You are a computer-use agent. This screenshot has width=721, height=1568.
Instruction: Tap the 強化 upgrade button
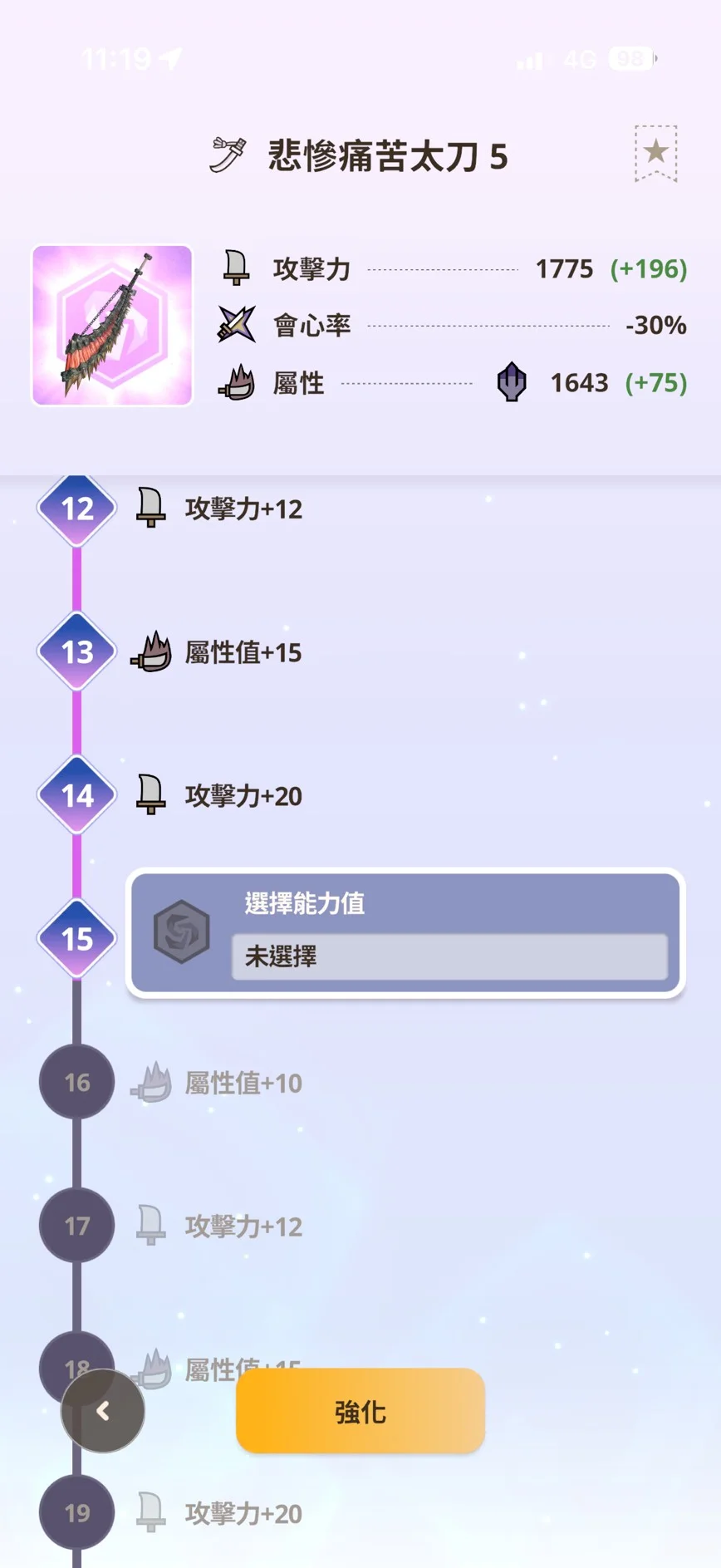point(360,1411)
